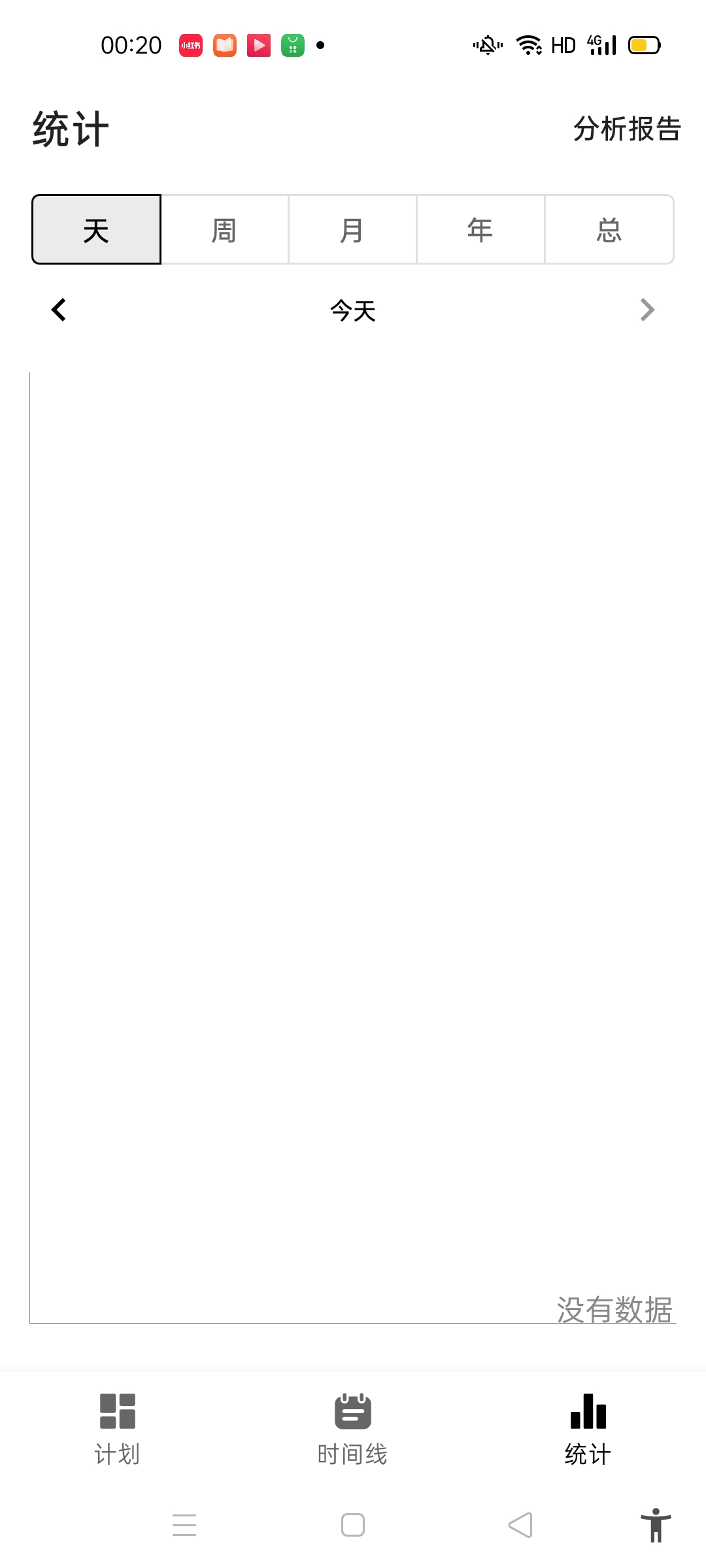Tap the next day right arrow

647,310
